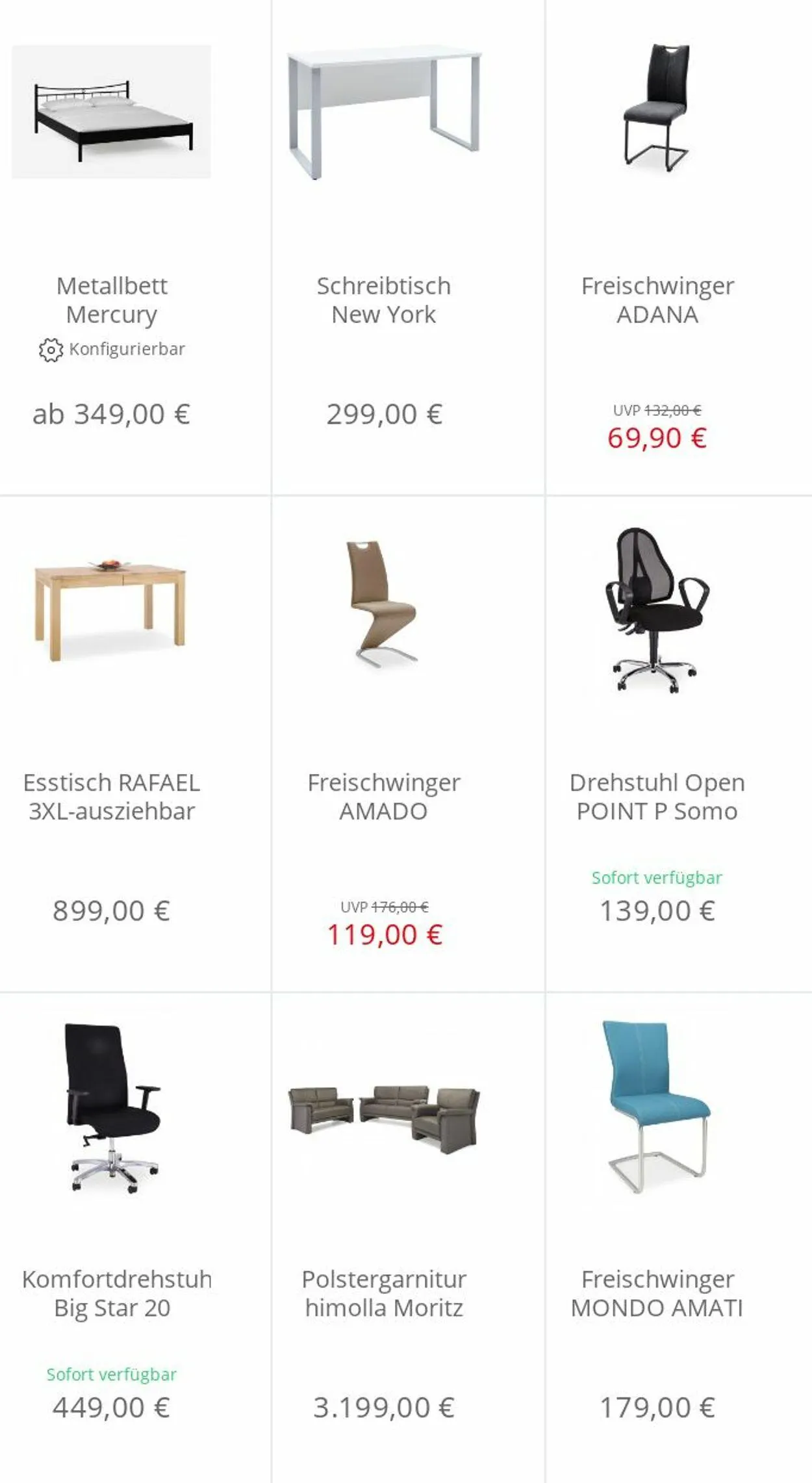Open the Metallbett Mercury product card
Screen dimensions: 812x1483
111,300
